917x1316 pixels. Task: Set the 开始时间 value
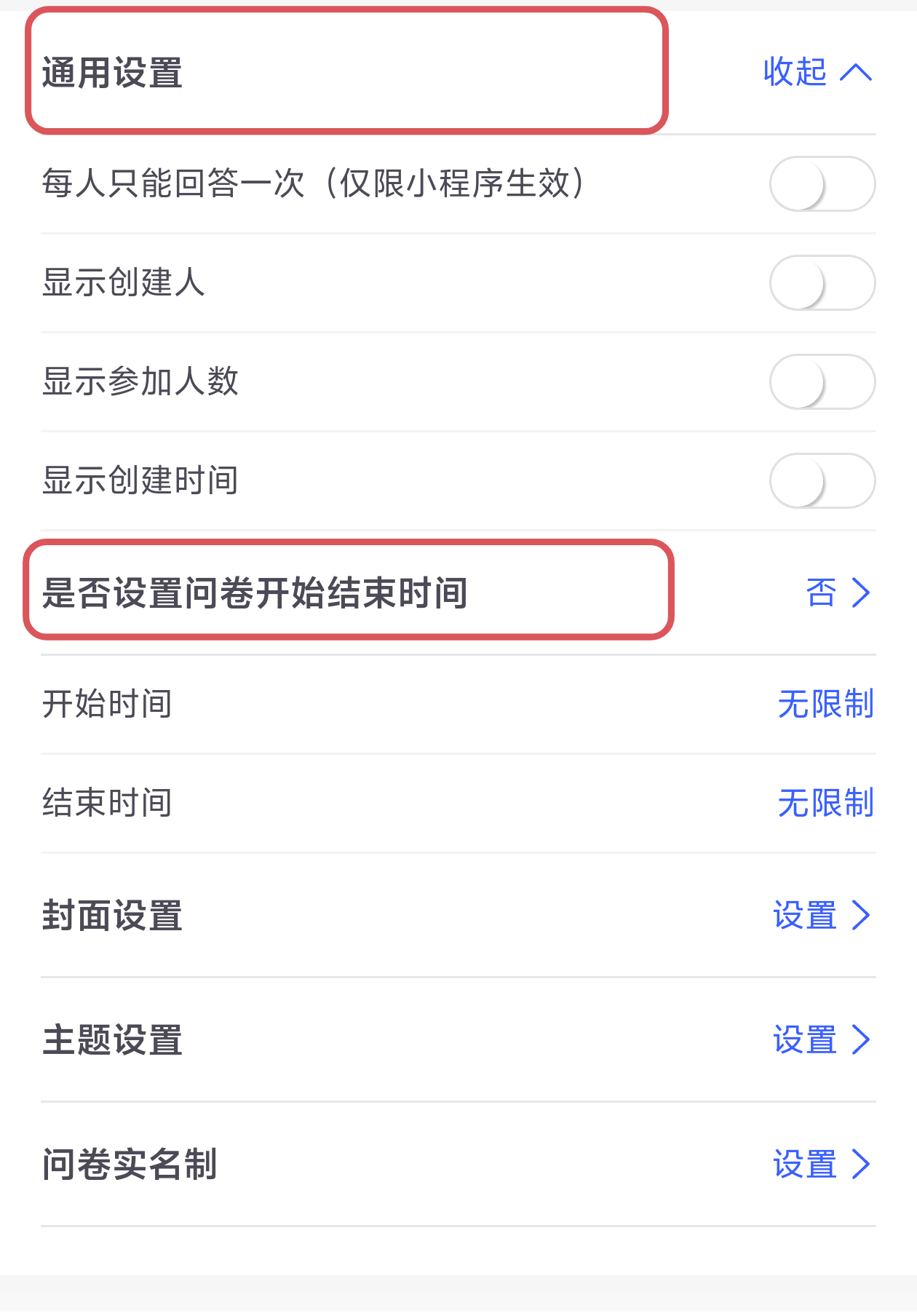pyautogui.click(x=825, y=704)
